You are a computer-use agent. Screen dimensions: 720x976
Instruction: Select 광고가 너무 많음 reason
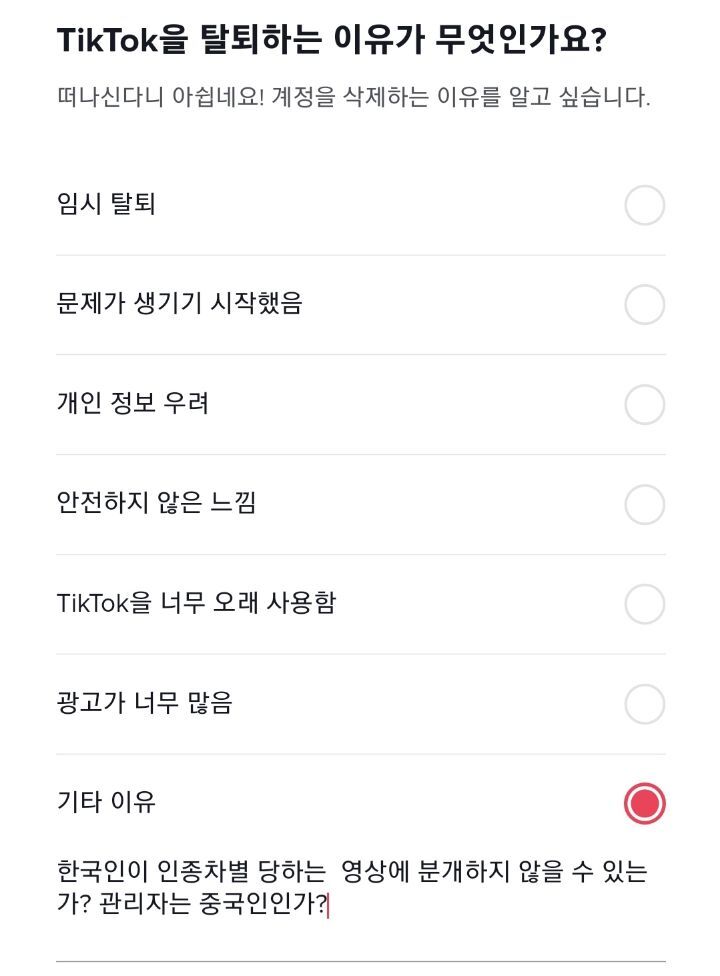[x=644, y=704]
